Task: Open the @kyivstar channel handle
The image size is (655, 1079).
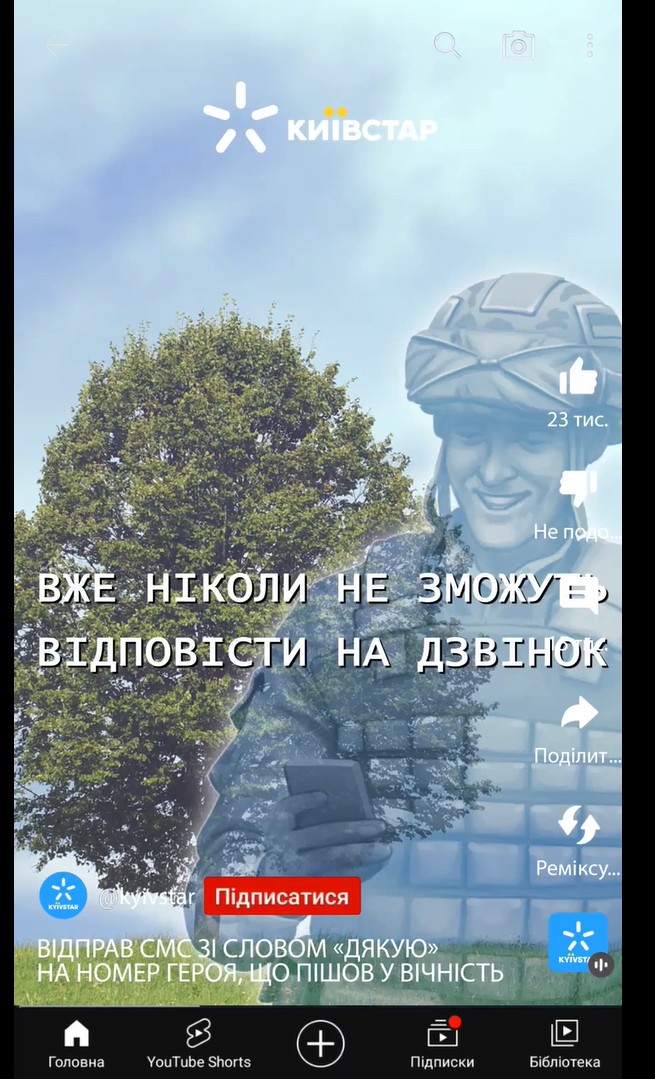Action: [146, 897]
